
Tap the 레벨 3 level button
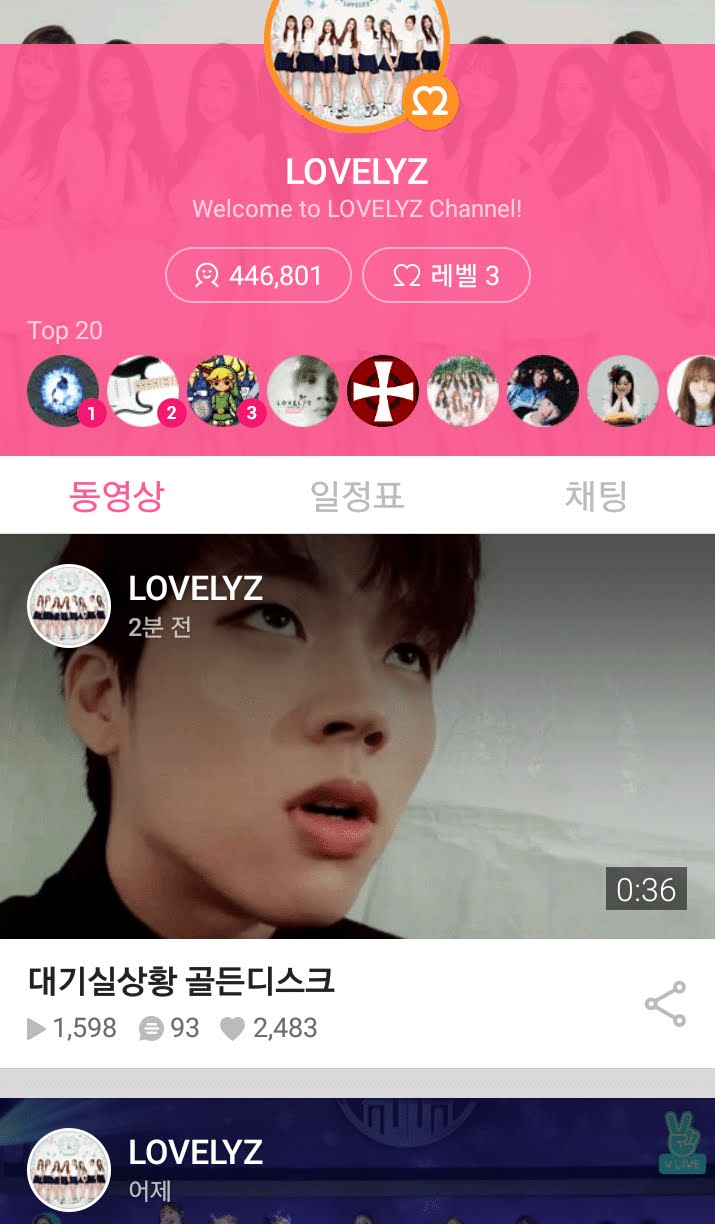pyautogui.click(x=446, y=275)
